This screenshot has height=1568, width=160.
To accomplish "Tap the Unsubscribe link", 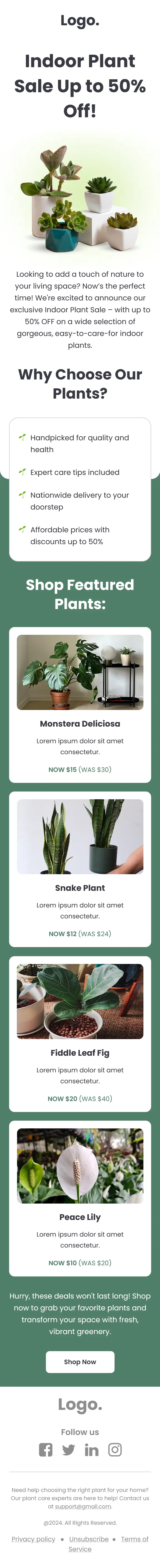I will [89, 1539].
